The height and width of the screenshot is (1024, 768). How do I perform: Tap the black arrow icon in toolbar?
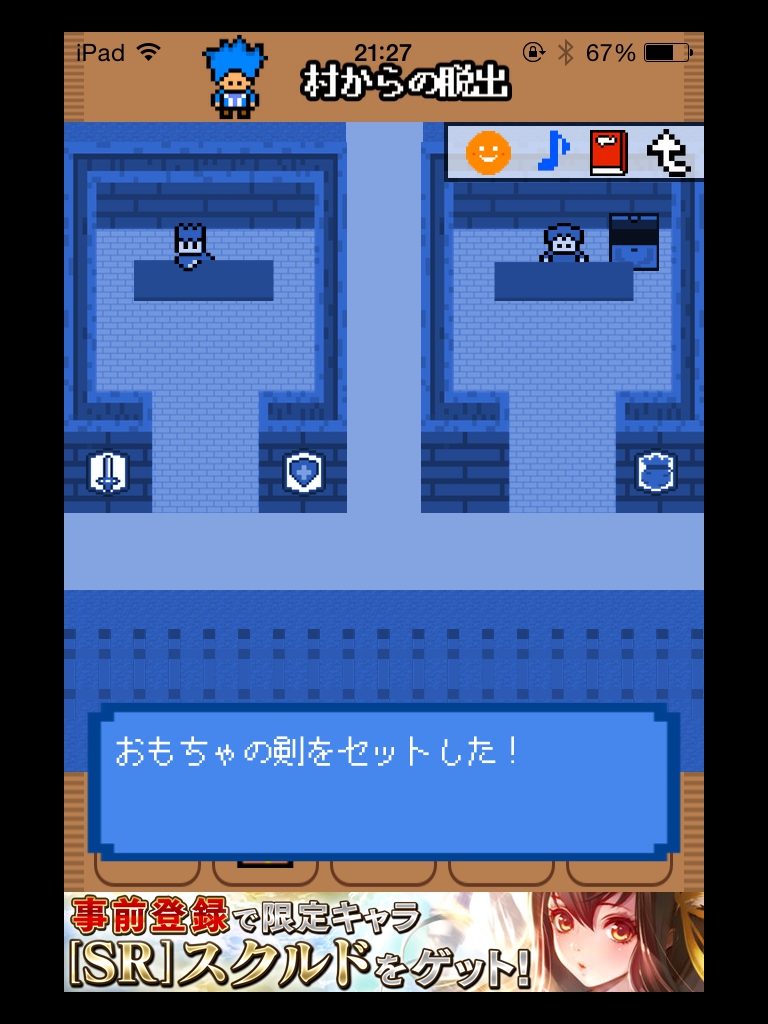pos(669,153)
